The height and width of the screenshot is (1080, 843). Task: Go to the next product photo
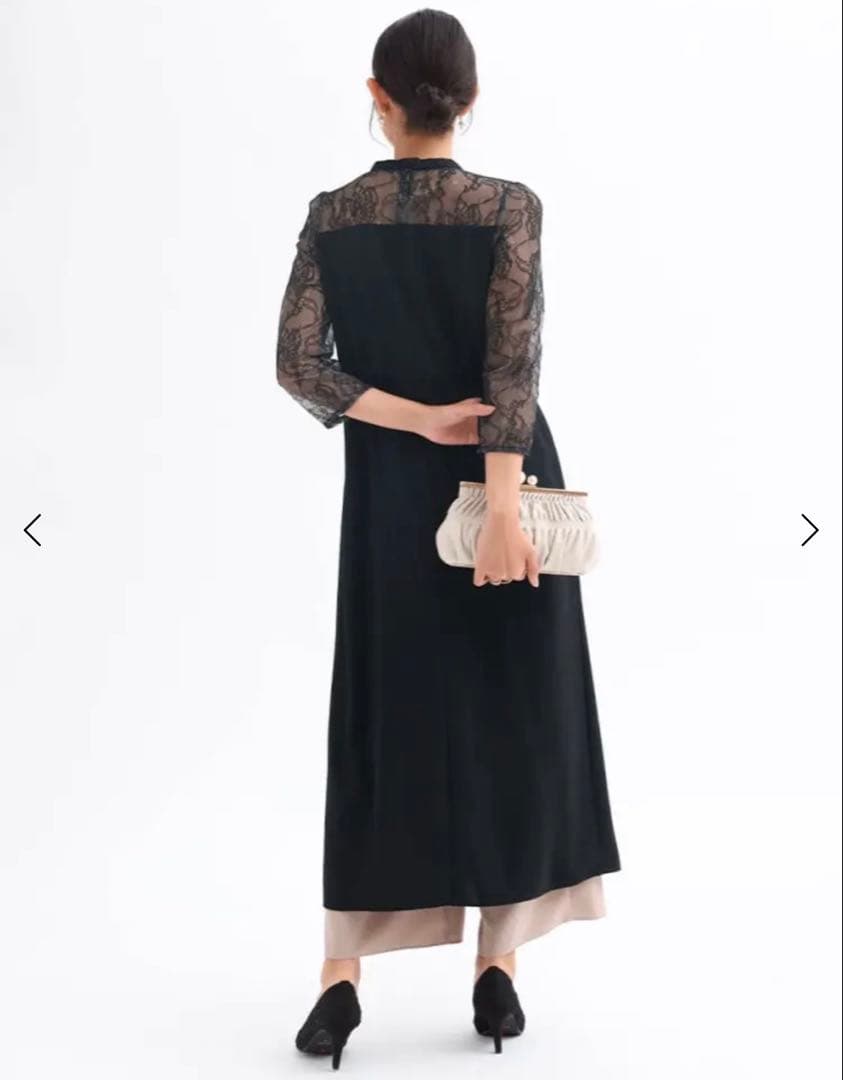pos(809,530)
